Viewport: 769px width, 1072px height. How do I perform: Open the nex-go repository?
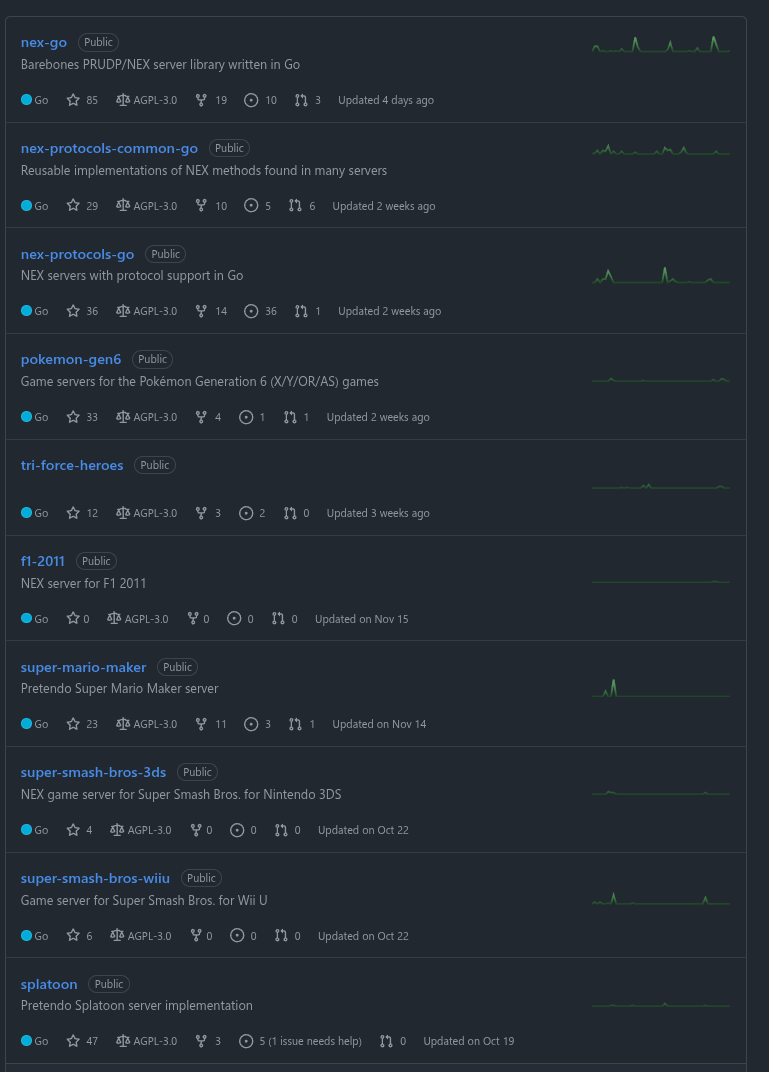point(44,43)
